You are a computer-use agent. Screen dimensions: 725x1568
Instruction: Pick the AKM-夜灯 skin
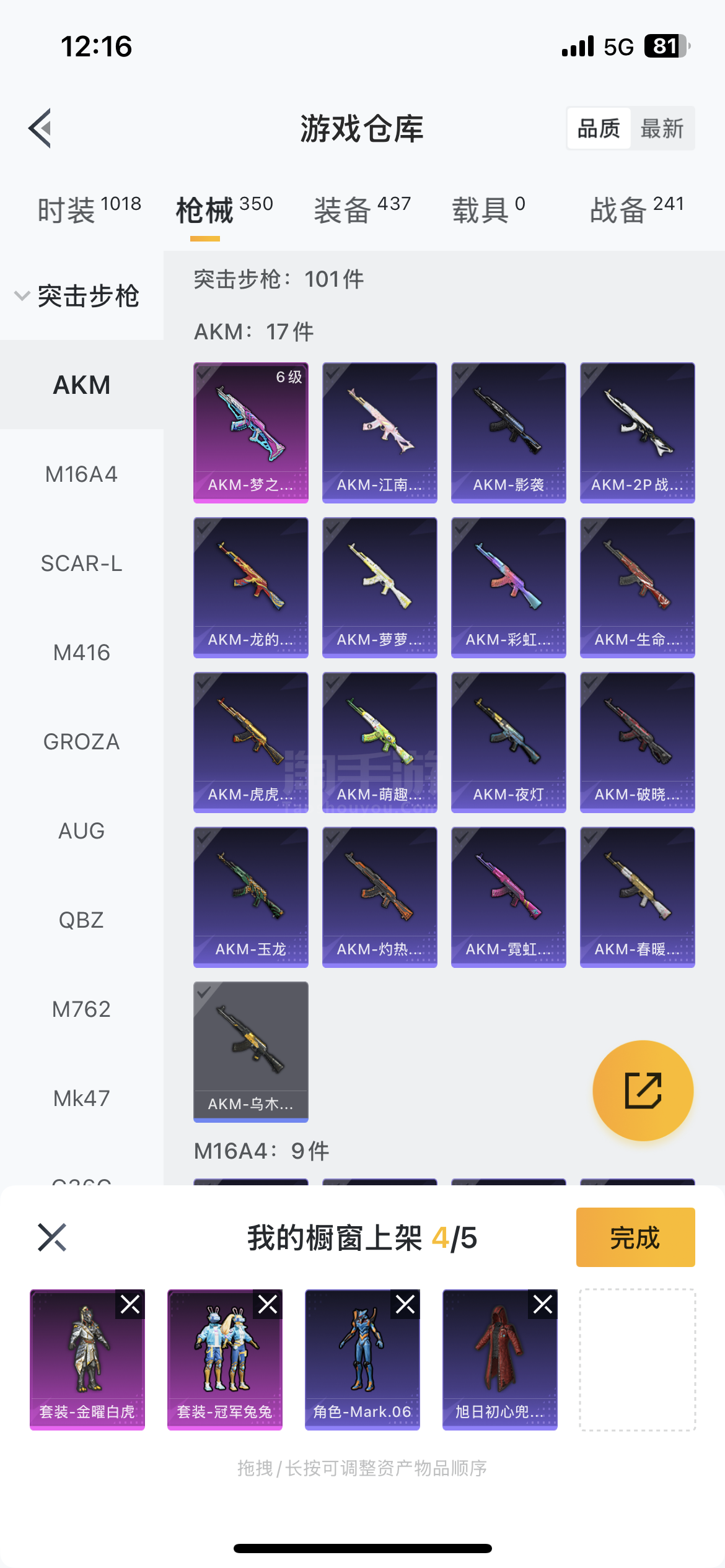tap(508, 742)
